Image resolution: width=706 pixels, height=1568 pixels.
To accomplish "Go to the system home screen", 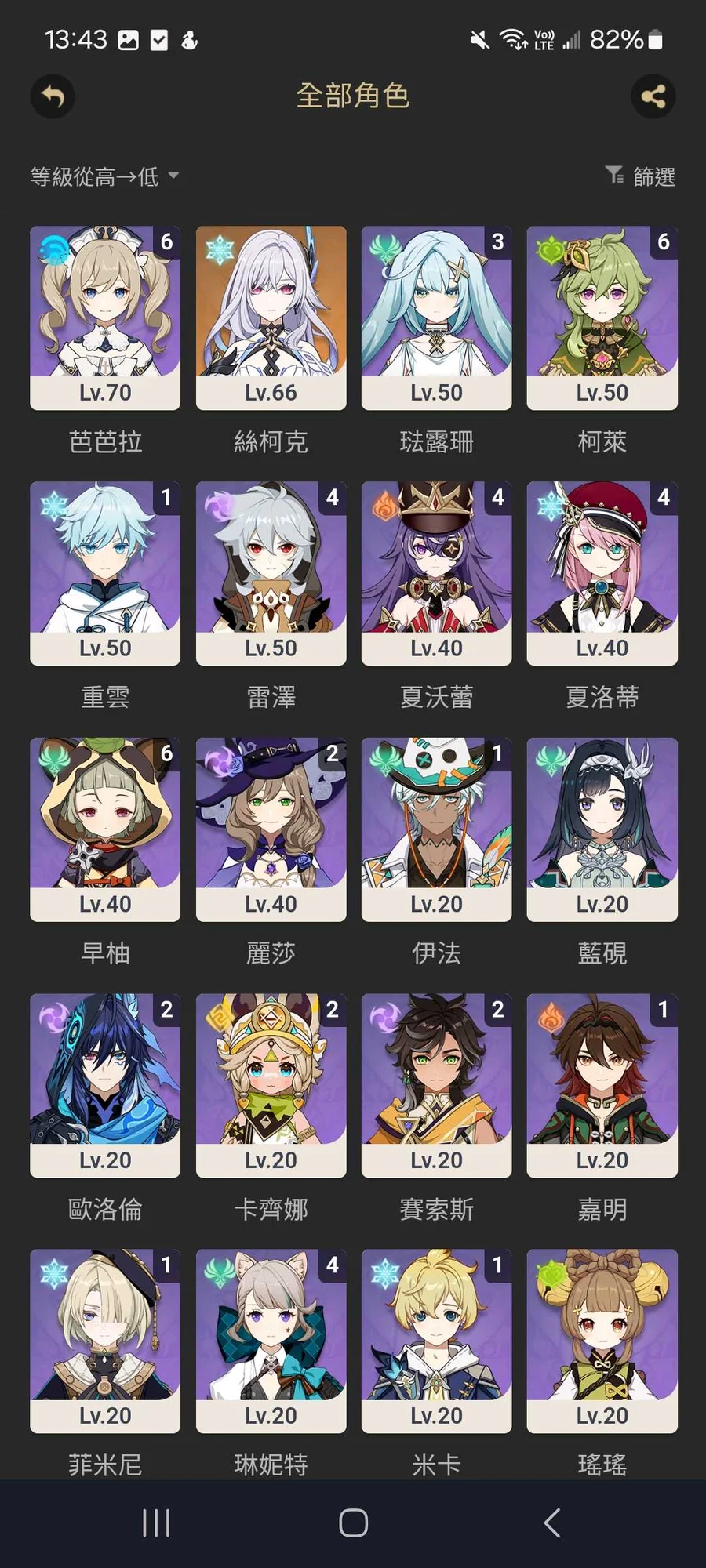I will coord(353,1523).
